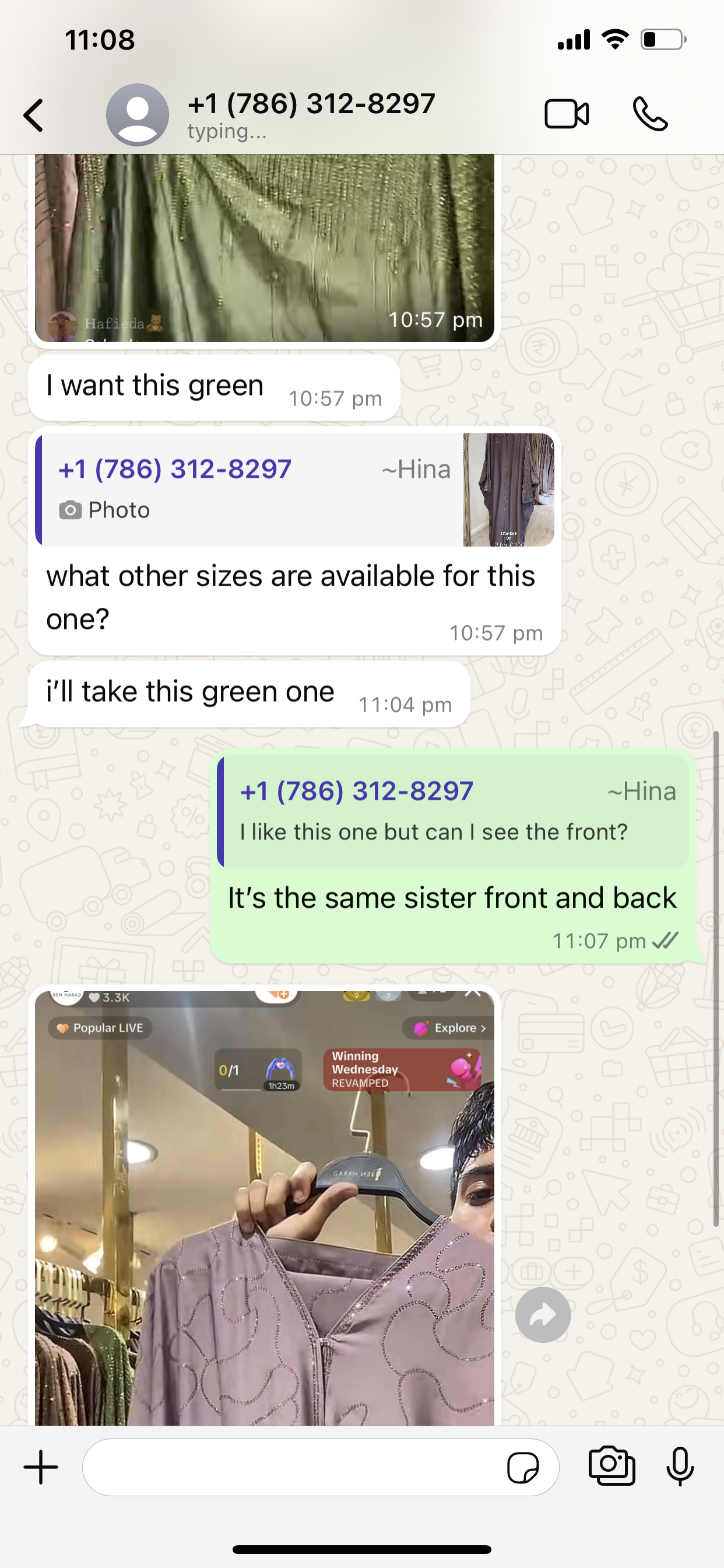Forward the purple dress image
The image size is (724, 1568).
[543, 1315]
